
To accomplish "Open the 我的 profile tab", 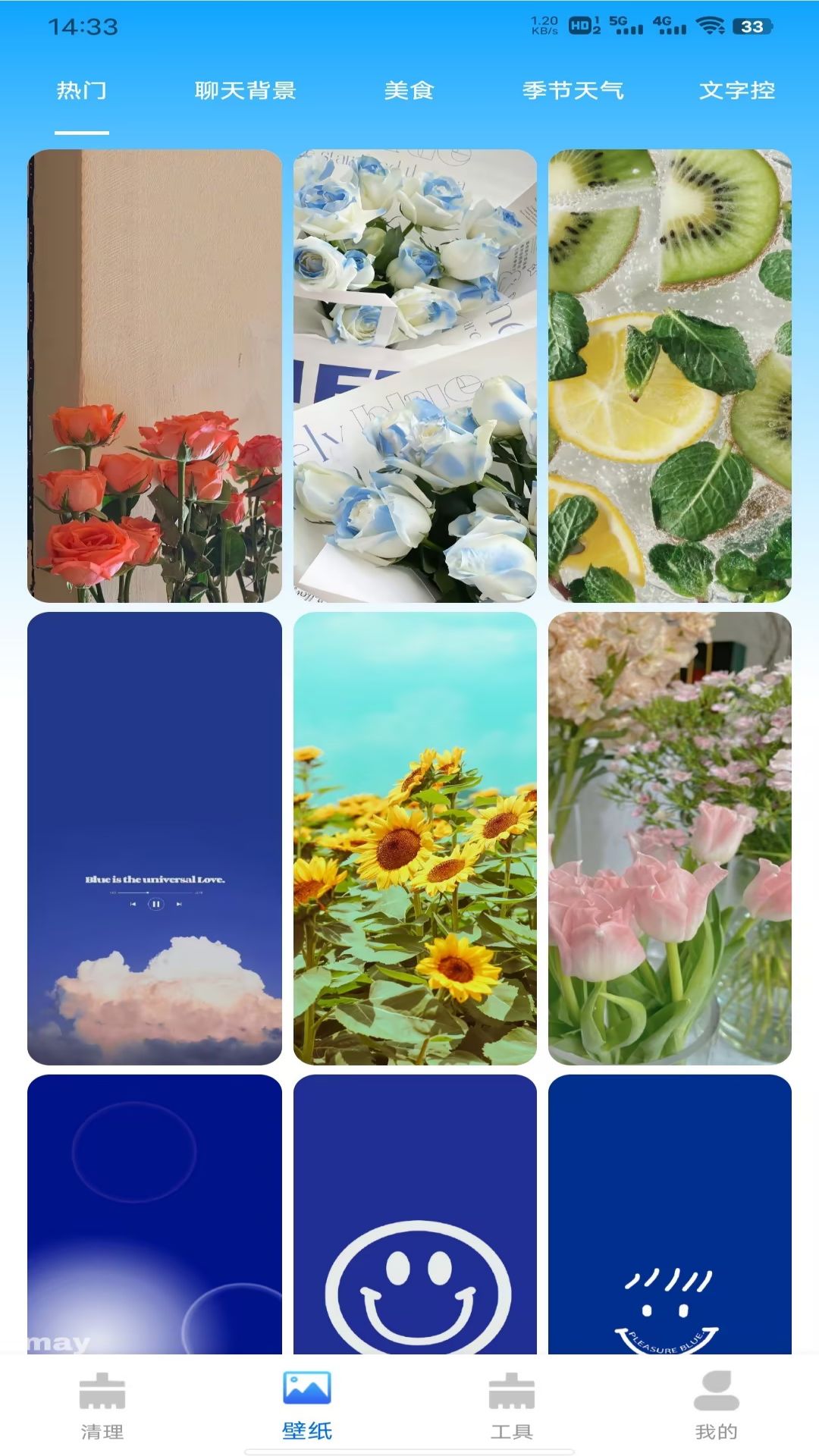I will tap(717, 1406).
